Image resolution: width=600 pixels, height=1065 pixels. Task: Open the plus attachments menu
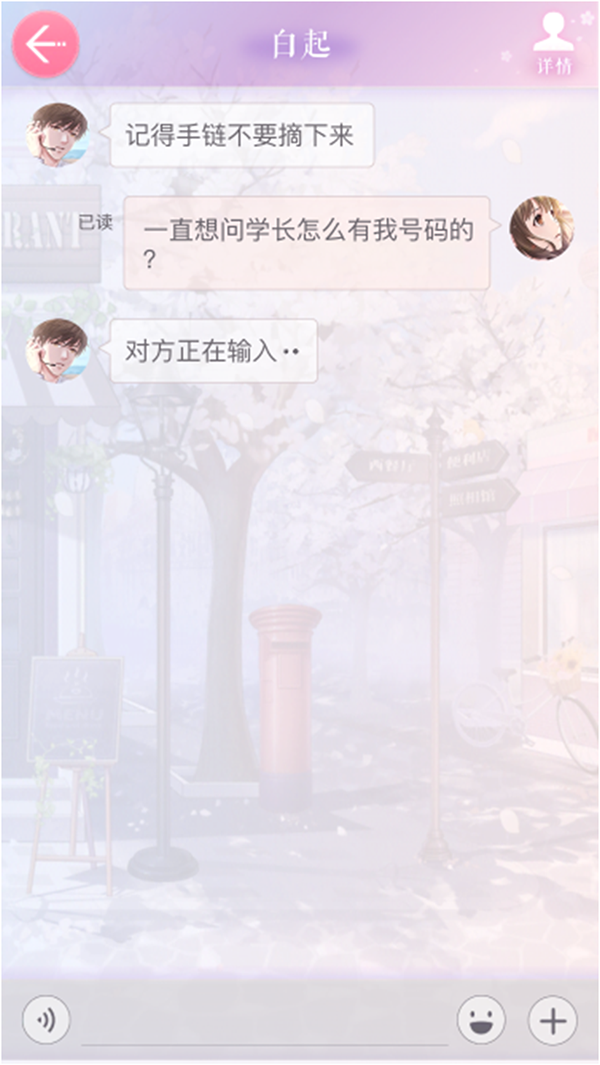click(x=553, y=1020)
